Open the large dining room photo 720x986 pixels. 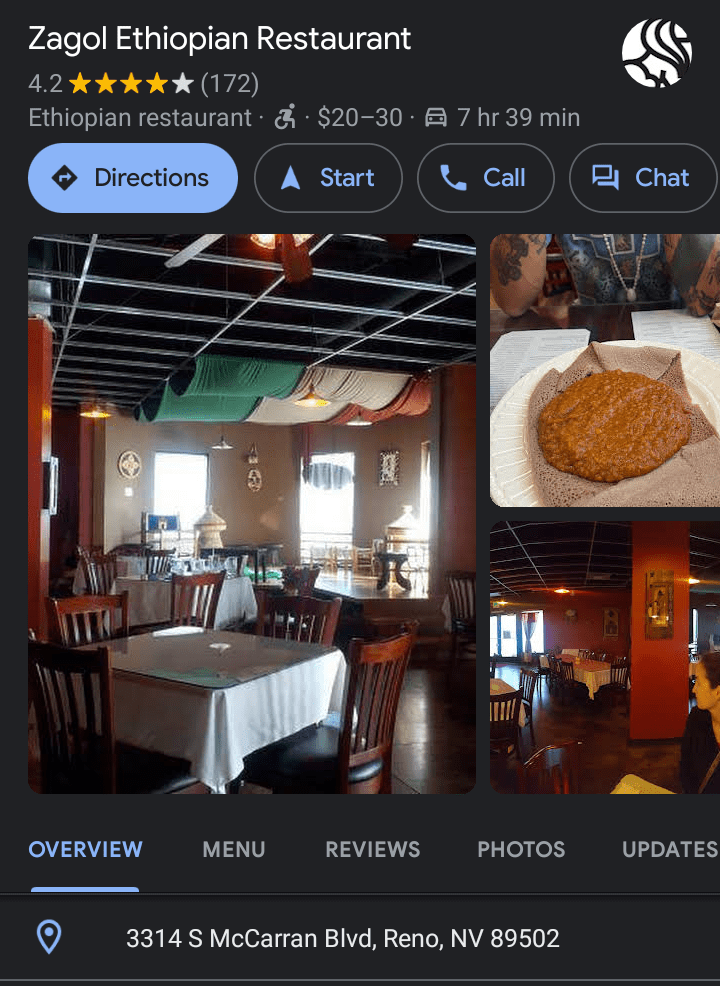(252, 514)
